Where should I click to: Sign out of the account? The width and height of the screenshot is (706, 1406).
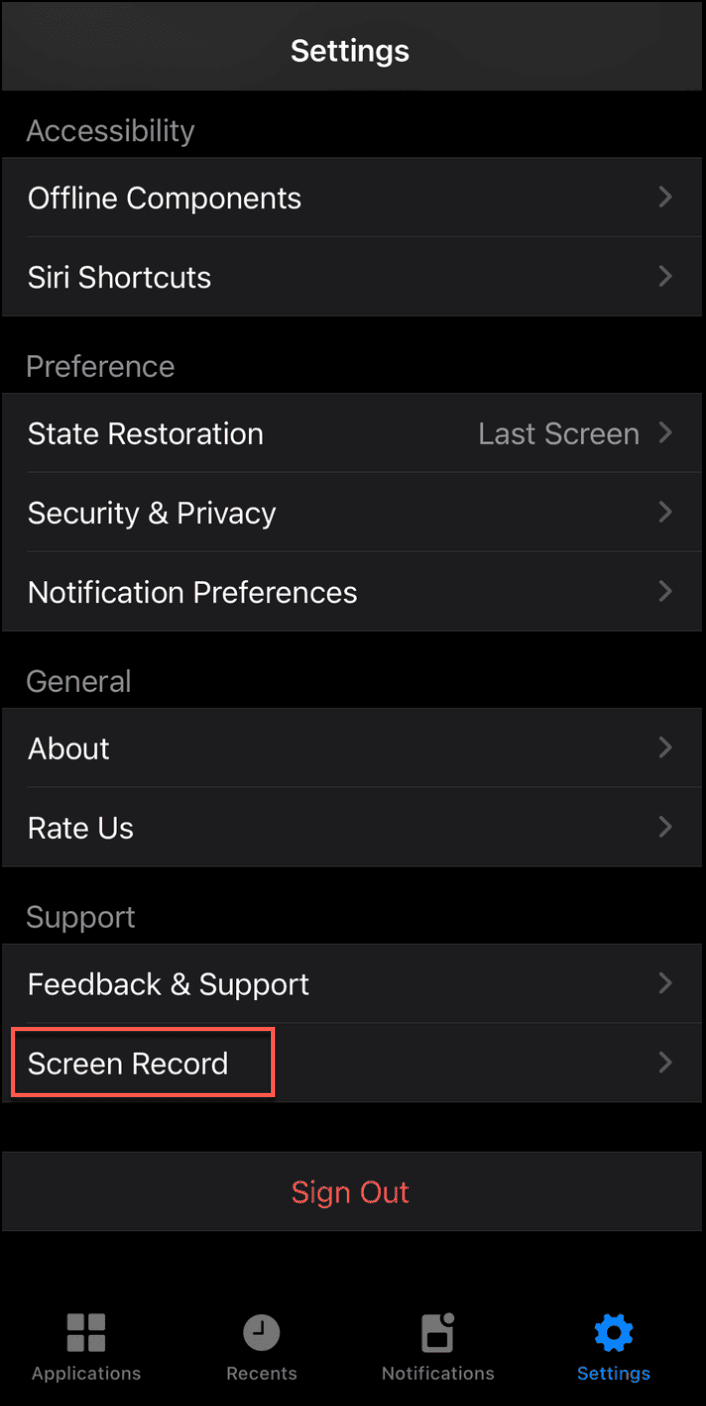pyautogui.click(x=350, y=1192)
